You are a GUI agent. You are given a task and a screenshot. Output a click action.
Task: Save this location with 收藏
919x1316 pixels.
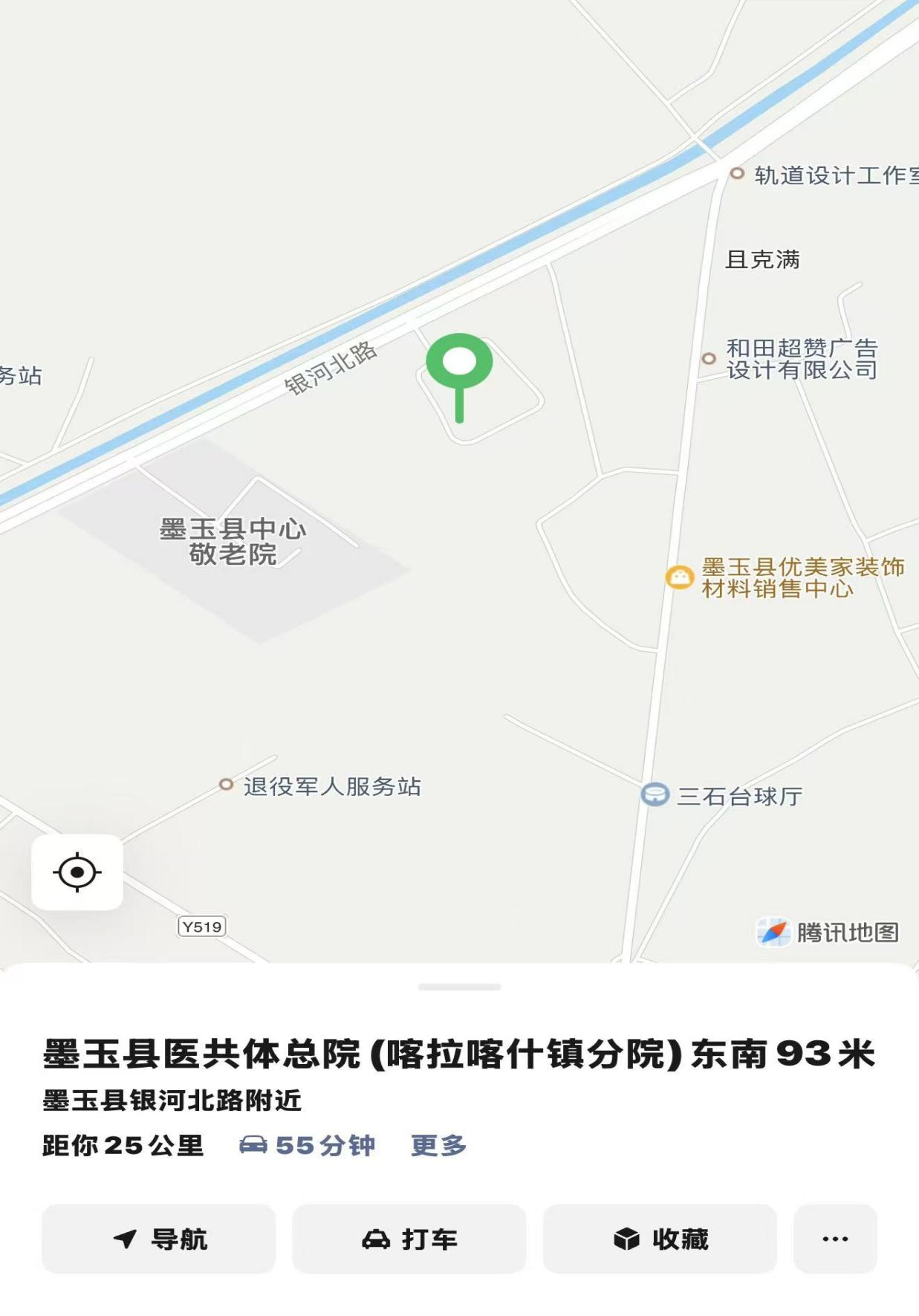pyautogui.click(x=660, y=1239)
